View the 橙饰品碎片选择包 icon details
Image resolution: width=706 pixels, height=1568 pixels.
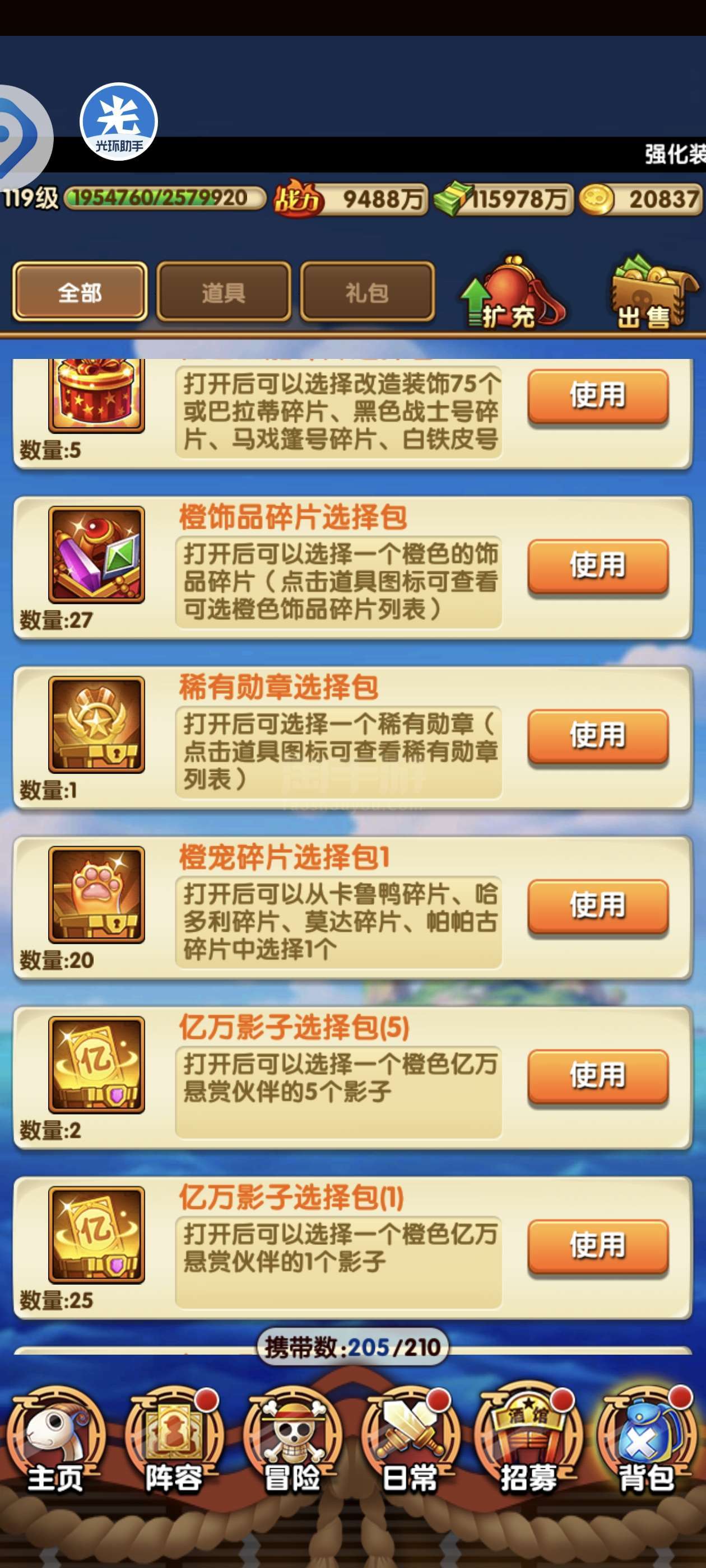tap(96, 554)
